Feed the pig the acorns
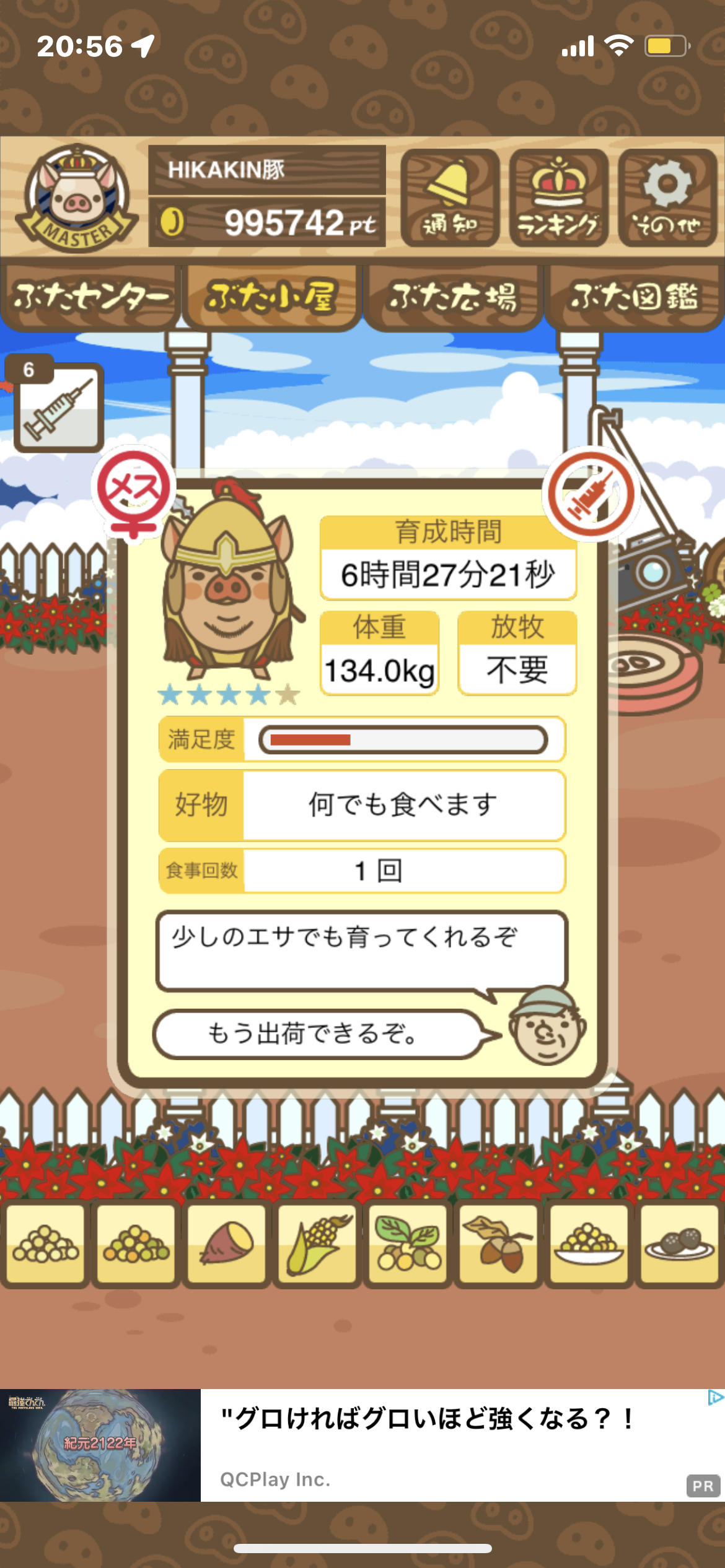Screen dimensions: 725x1568 point(498,1244)
